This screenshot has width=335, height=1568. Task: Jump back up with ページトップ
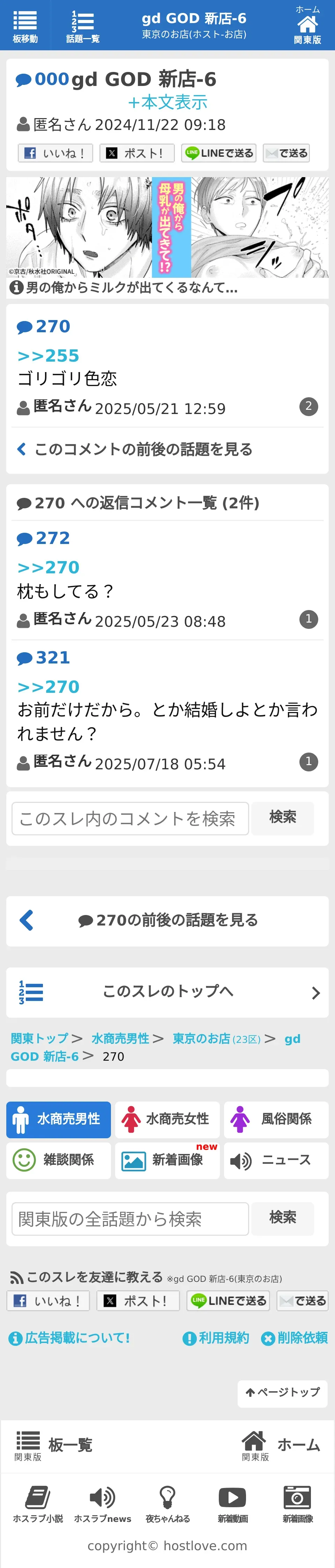pyautogui.click(x=283, y=1392)
